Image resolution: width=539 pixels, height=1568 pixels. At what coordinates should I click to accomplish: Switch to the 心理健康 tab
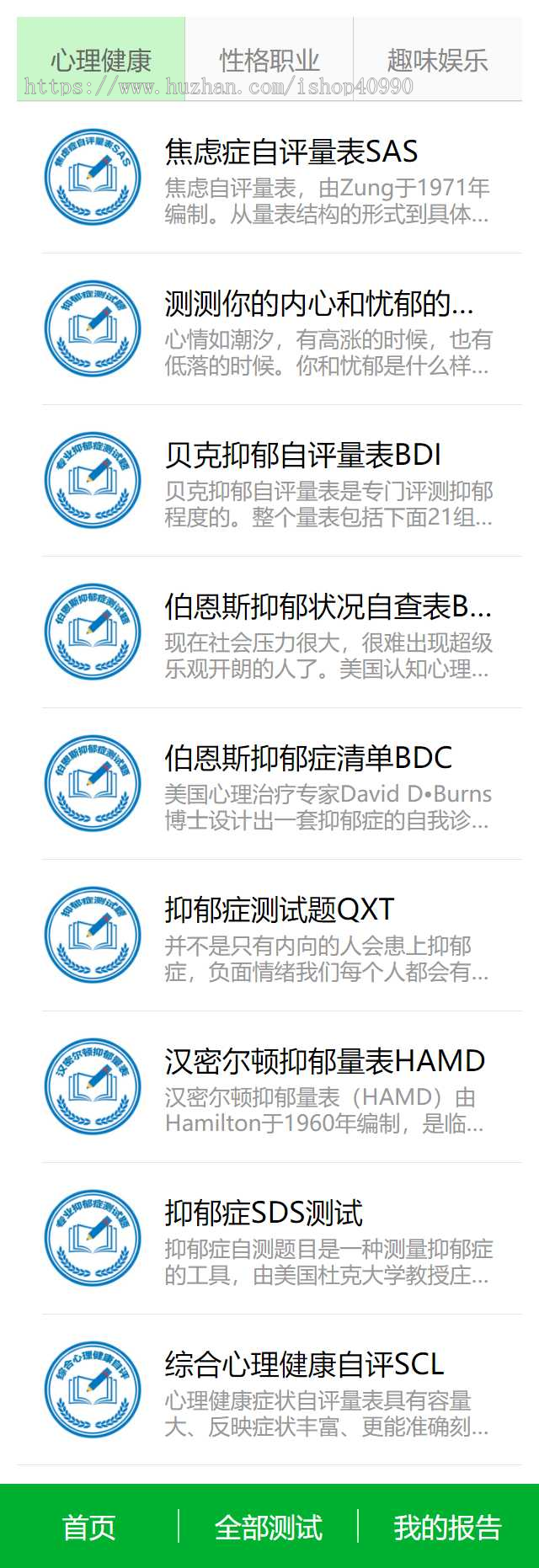point(101,60)
